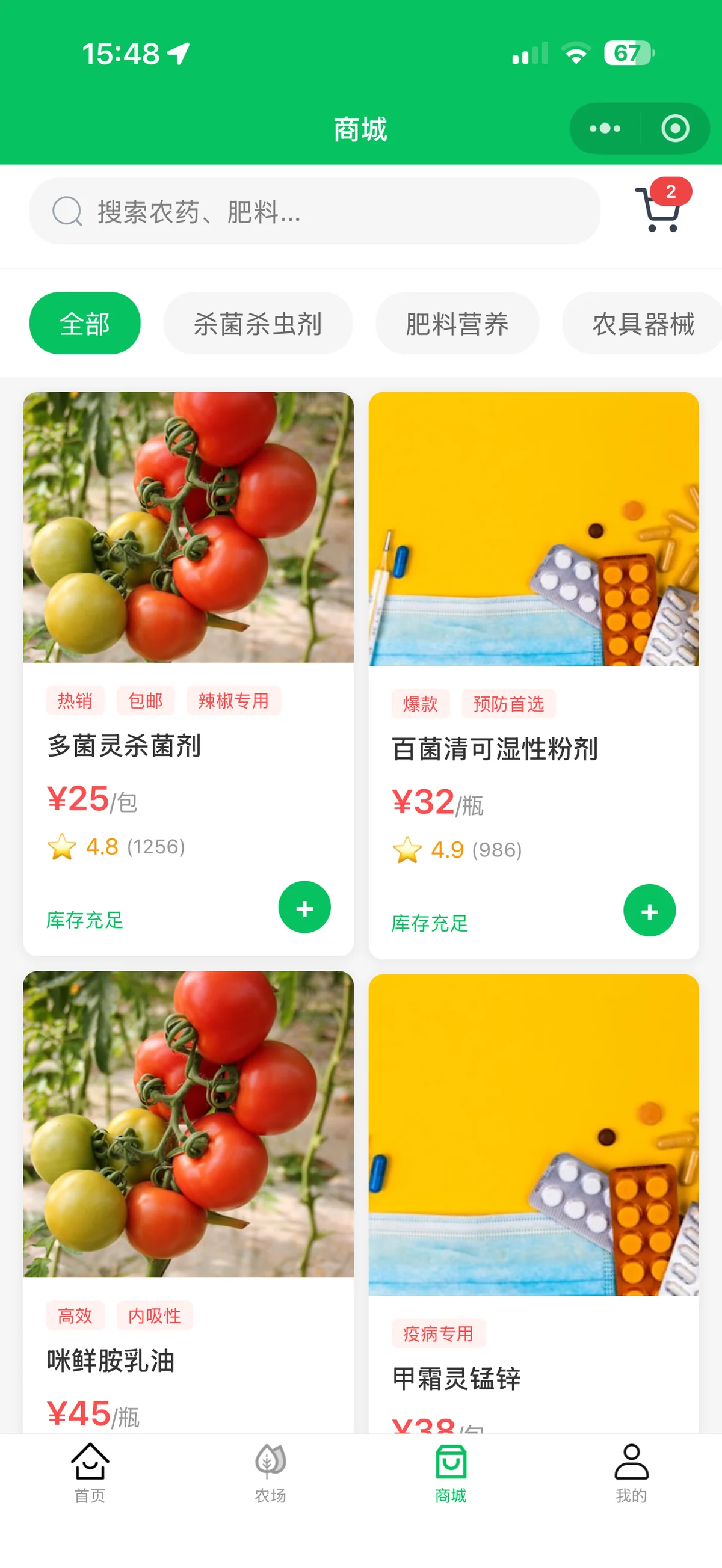Open the 农具器械 category chip
This screenshot has width=722, height=1568.
click(643, 323)
